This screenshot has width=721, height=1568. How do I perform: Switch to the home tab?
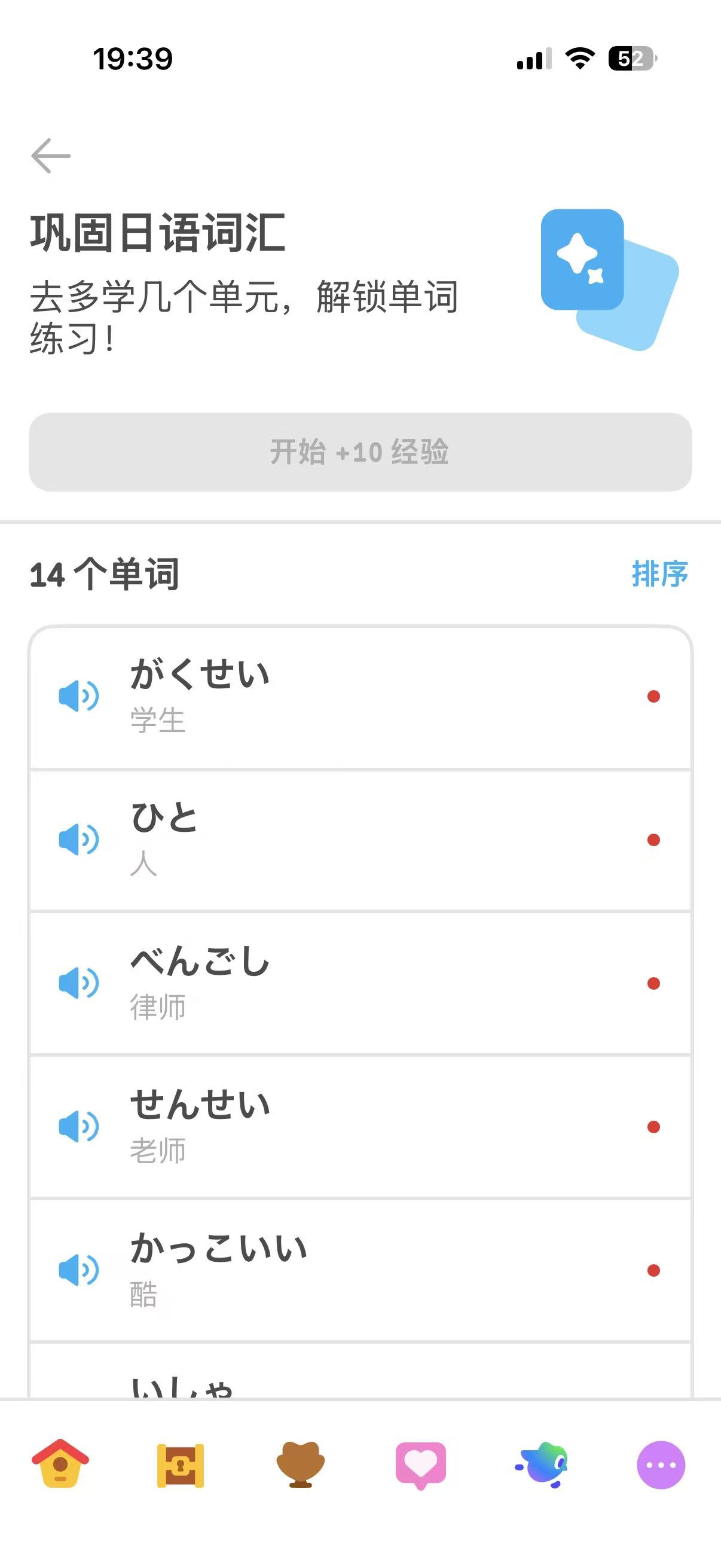click(x=60, y=1464)
